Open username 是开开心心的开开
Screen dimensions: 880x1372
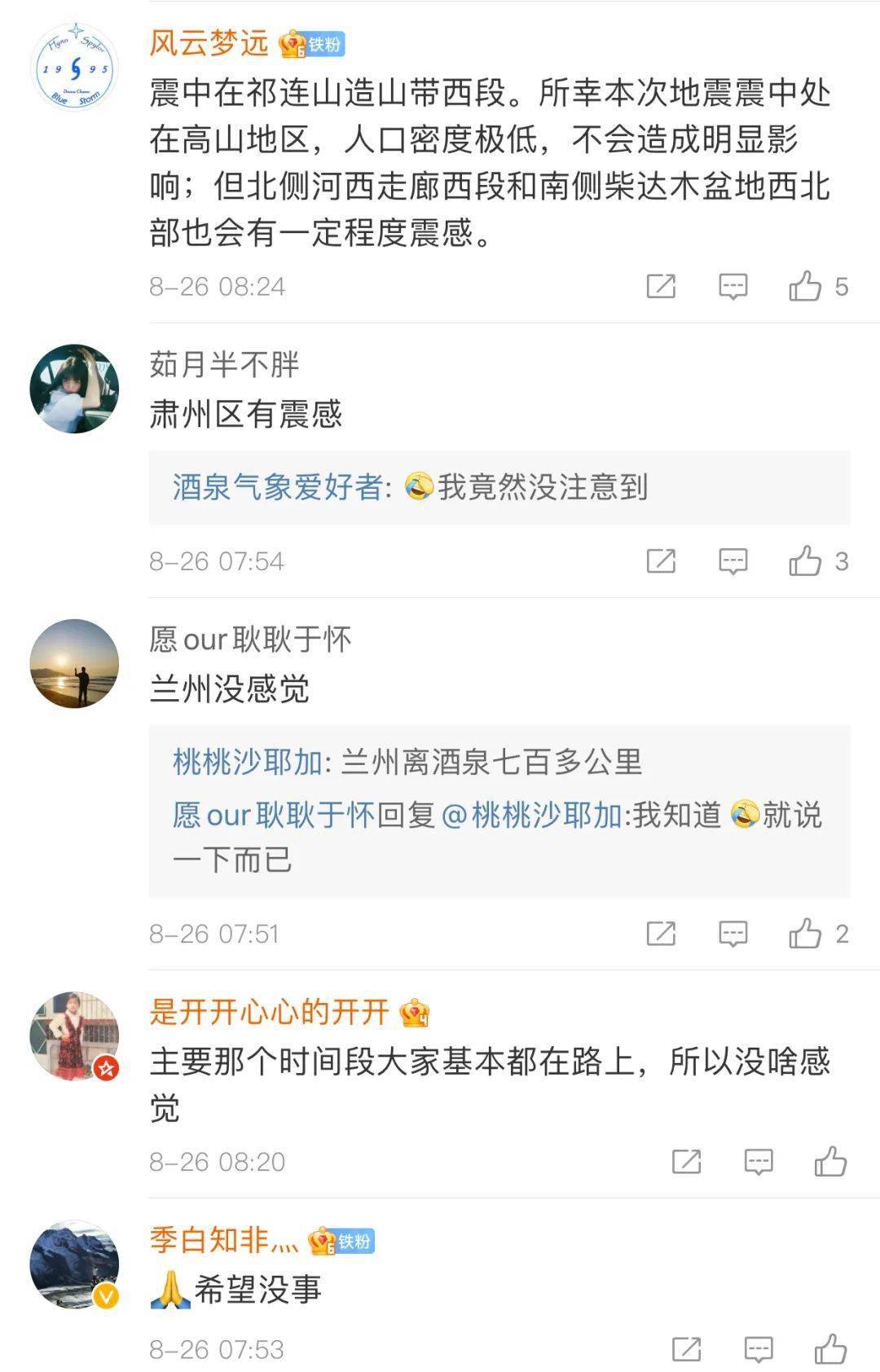point(269,1012)
